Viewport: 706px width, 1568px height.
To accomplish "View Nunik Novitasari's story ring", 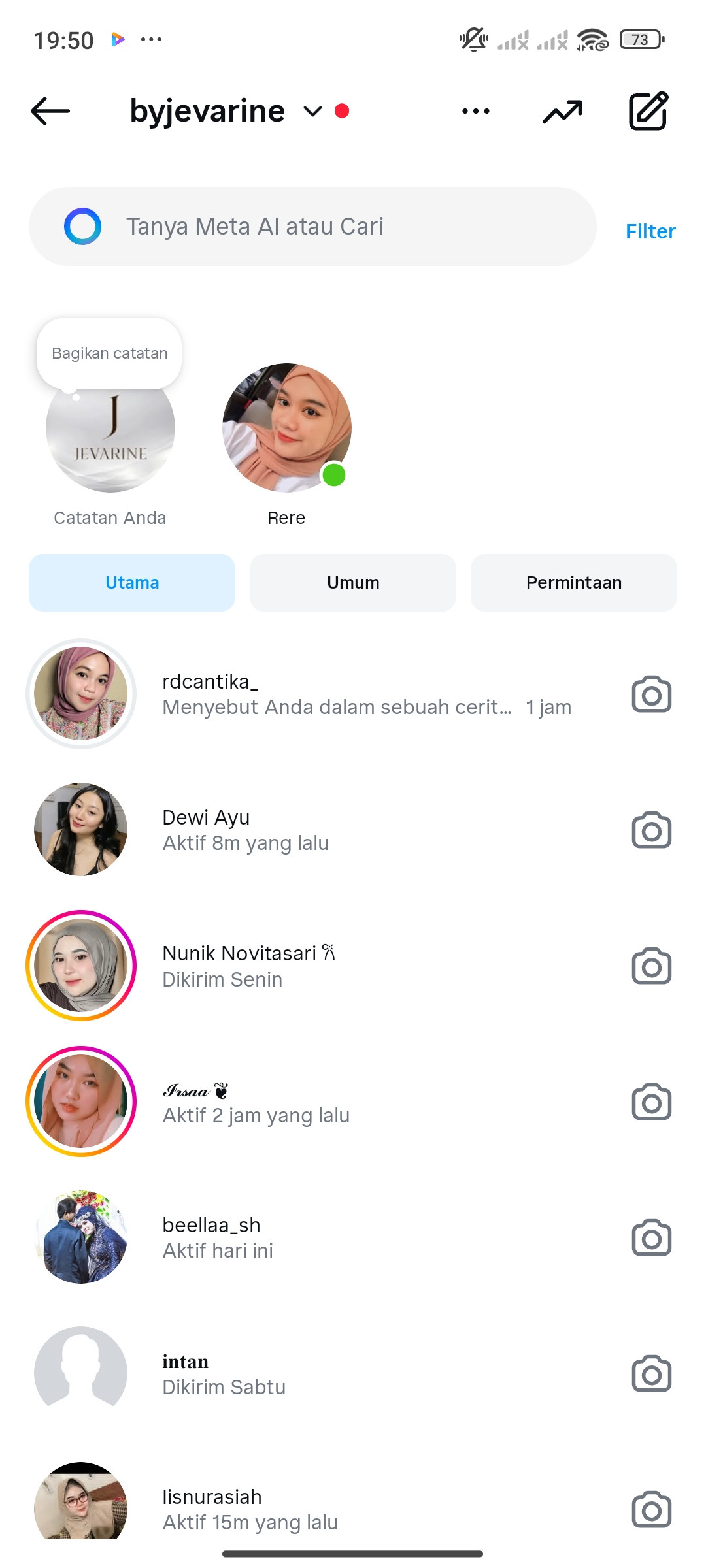I will [x=81, y=966].
